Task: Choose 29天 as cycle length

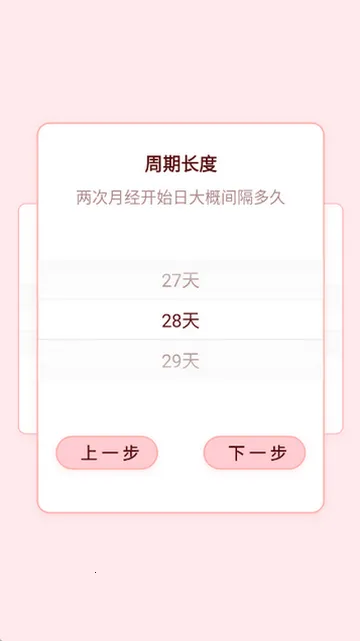Action: 180,361
